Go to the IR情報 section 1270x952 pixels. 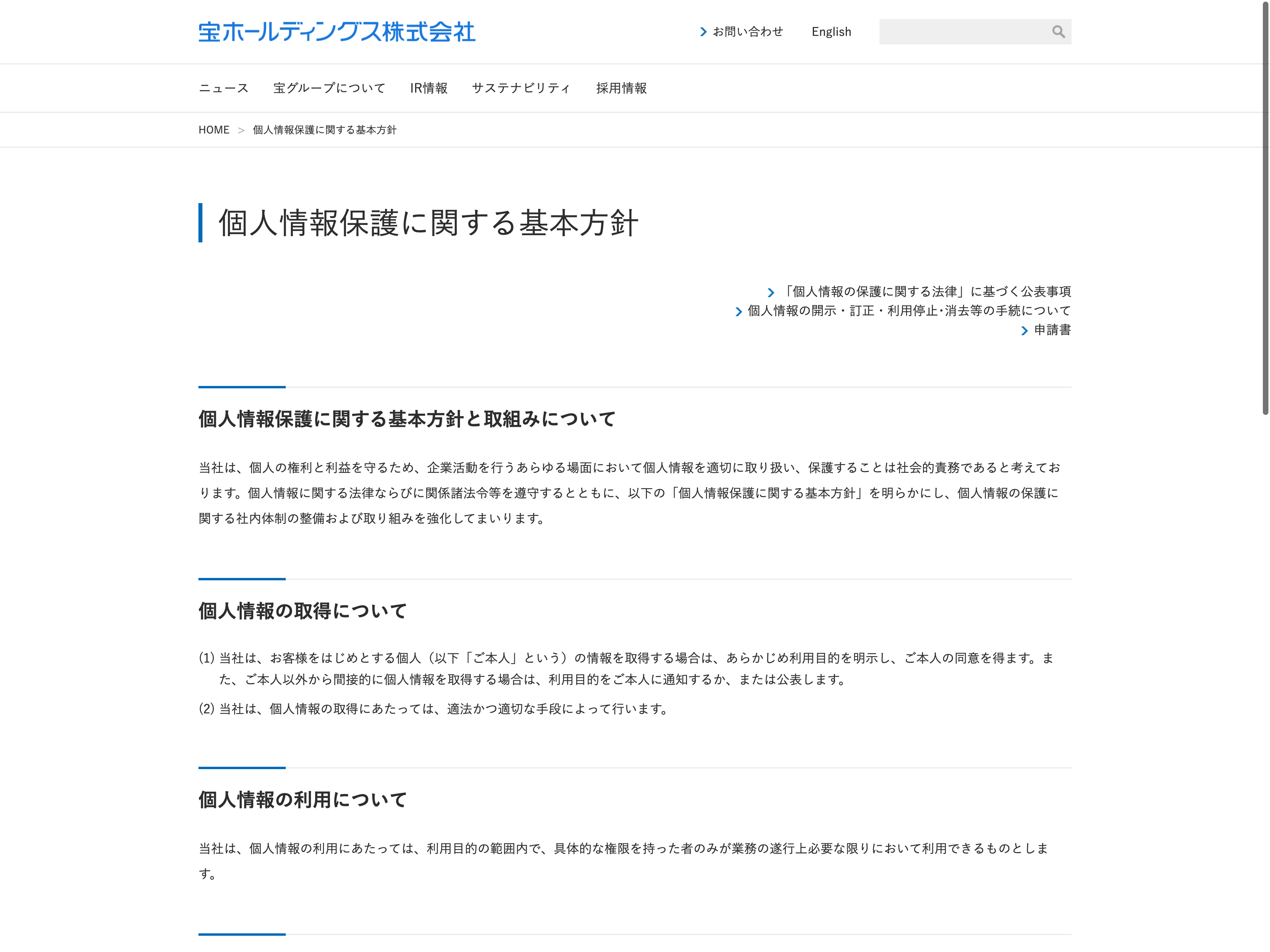428,88
